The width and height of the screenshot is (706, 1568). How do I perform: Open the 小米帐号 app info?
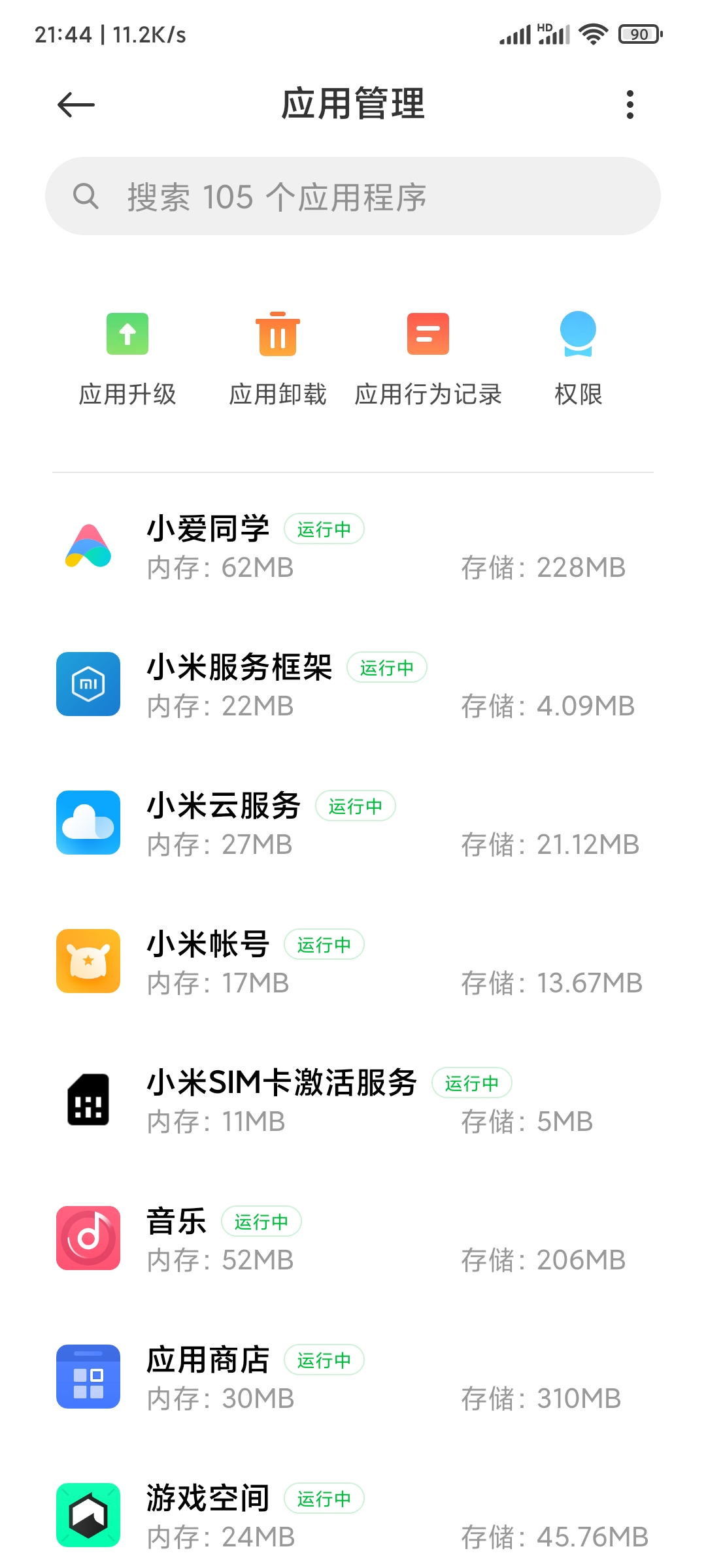(x=353, y=962)
